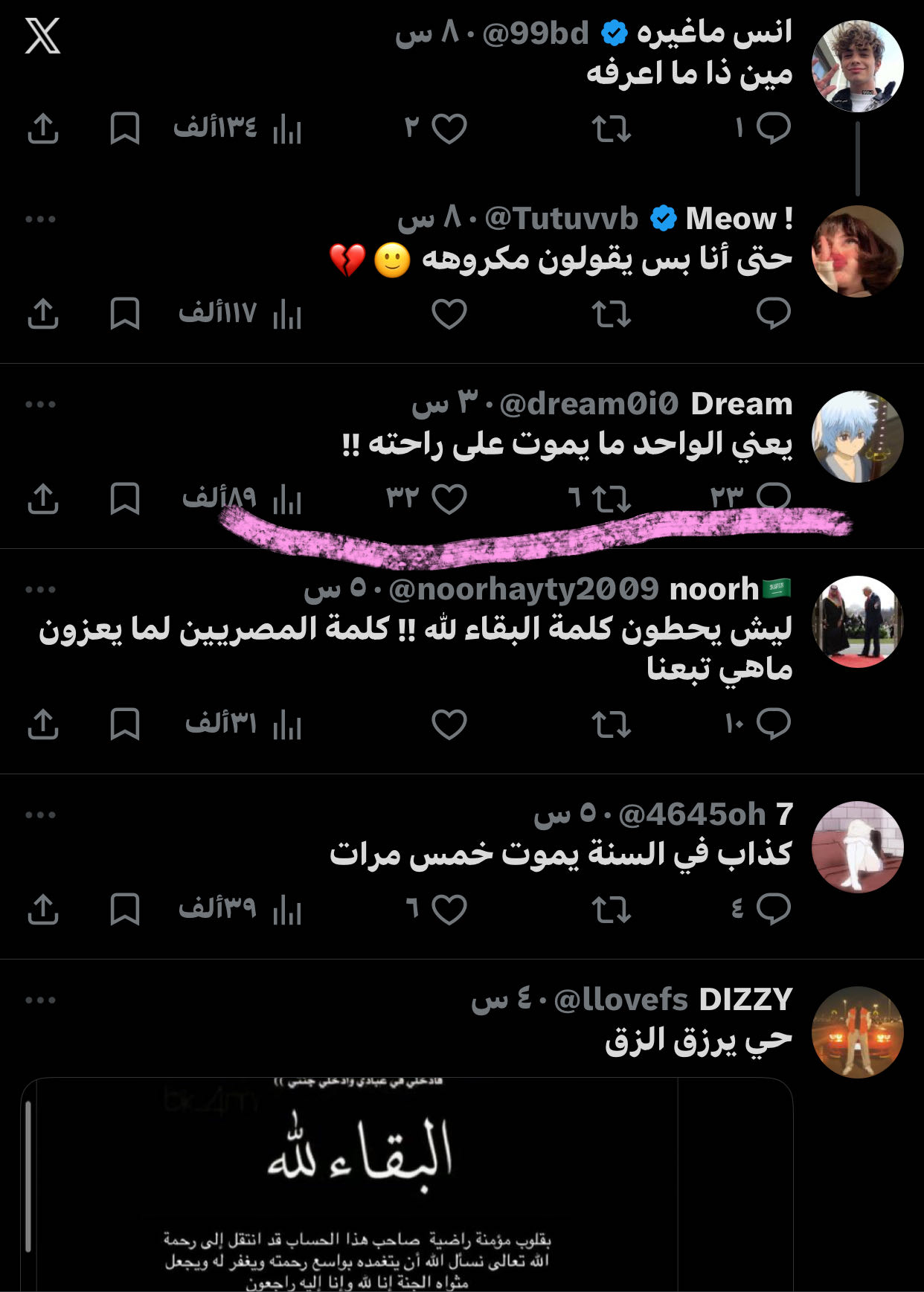Open the @llovefs username link

click(x=621, y=1000)
